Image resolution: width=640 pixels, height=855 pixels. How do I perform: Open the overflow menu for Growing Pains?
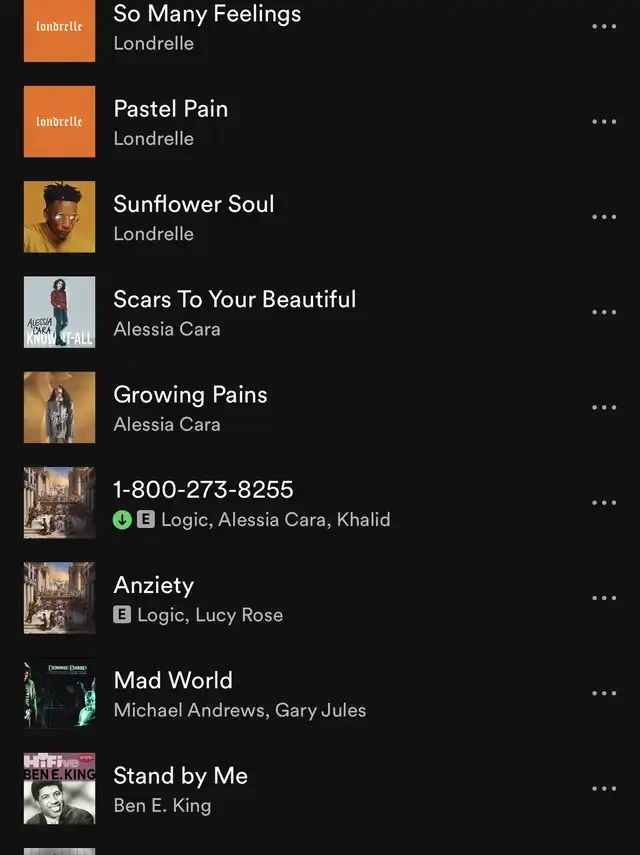(604, 407)
